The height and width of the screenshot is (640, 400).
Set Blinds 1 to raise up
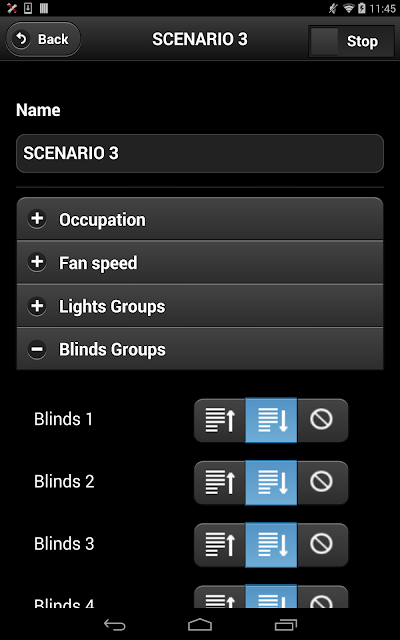(x=220, y=420)
